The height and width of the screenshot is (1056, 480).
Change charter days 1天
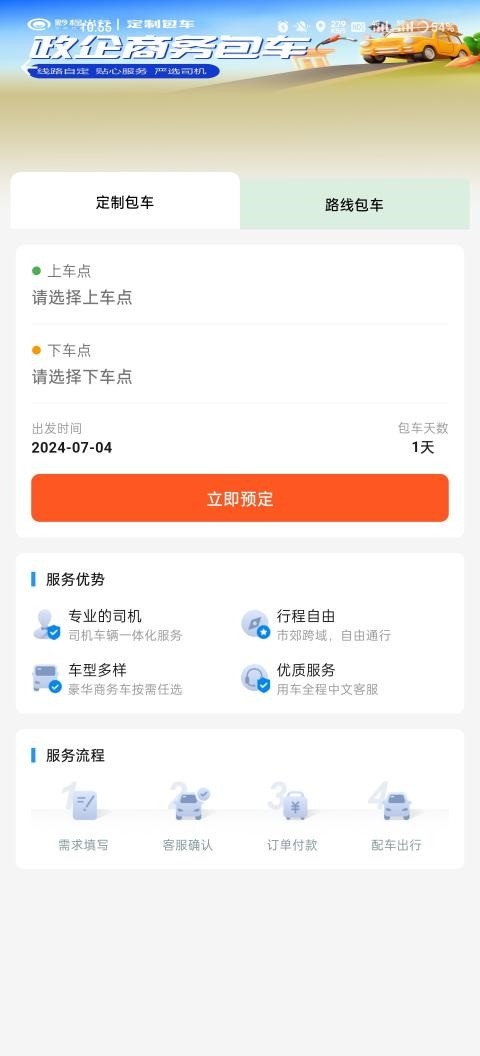pos(423,447)
